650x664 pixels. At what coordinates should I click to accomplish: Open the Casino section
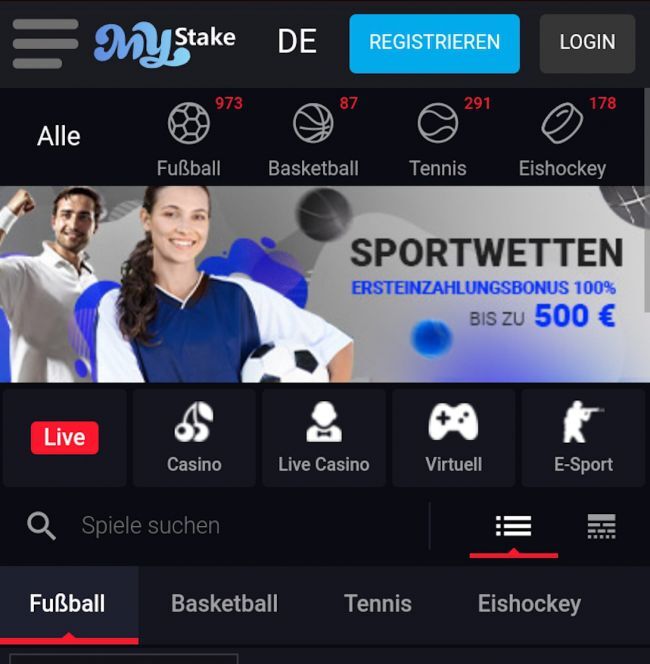point(194,438)
